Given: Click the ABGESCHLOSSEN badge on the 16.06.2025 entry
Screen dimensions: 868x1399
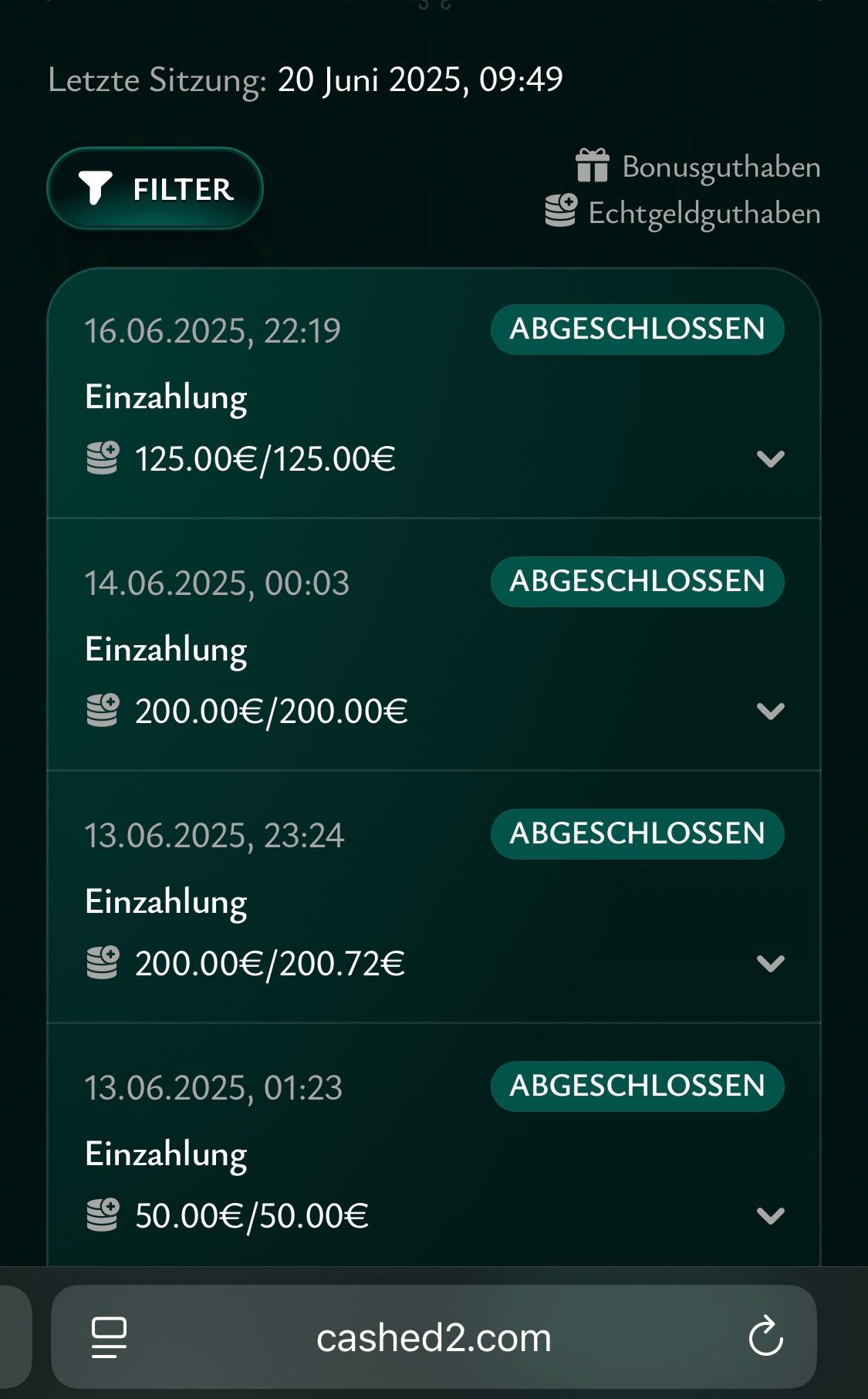Looking at the screenshot, I should (637, 329).
